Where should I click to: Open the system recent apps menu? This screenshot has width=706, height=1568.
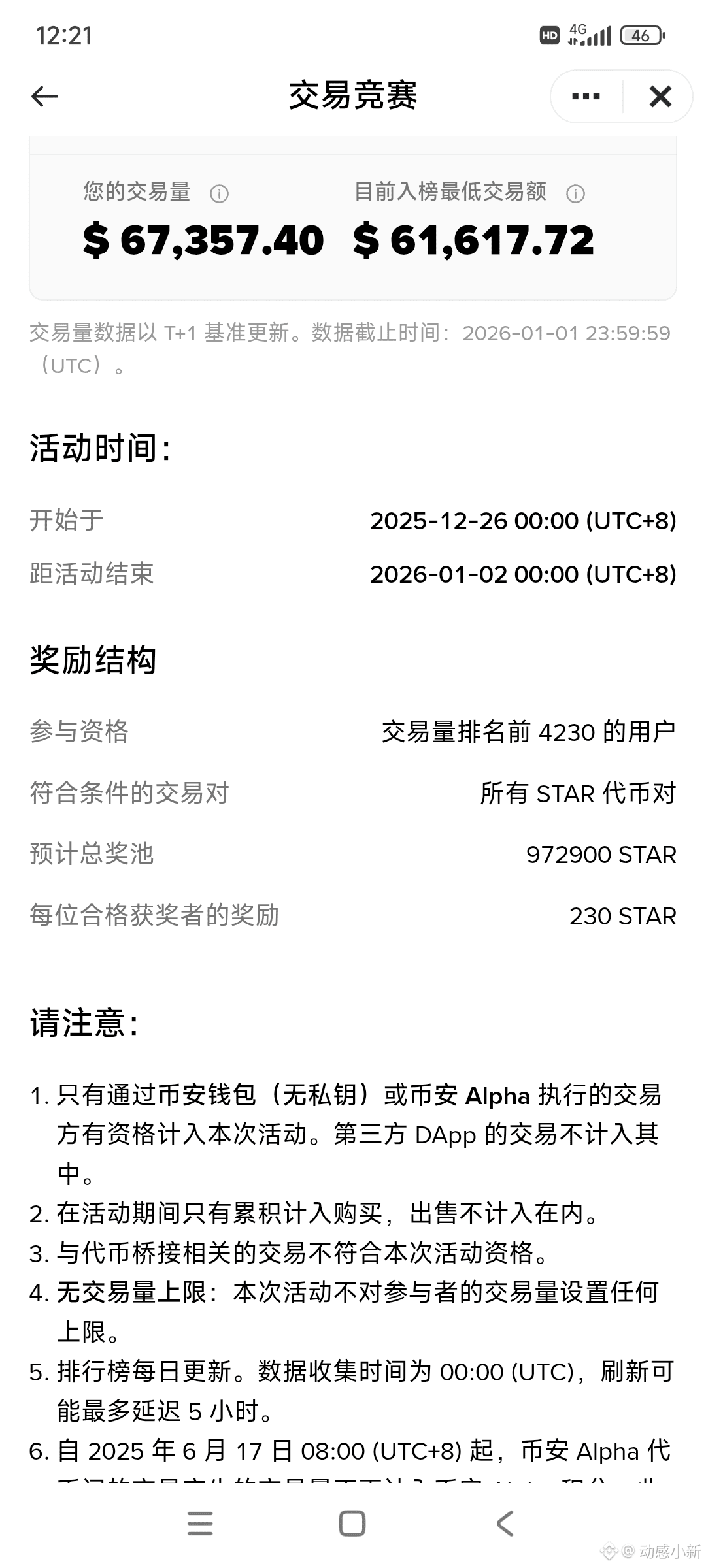(200, 1524)
